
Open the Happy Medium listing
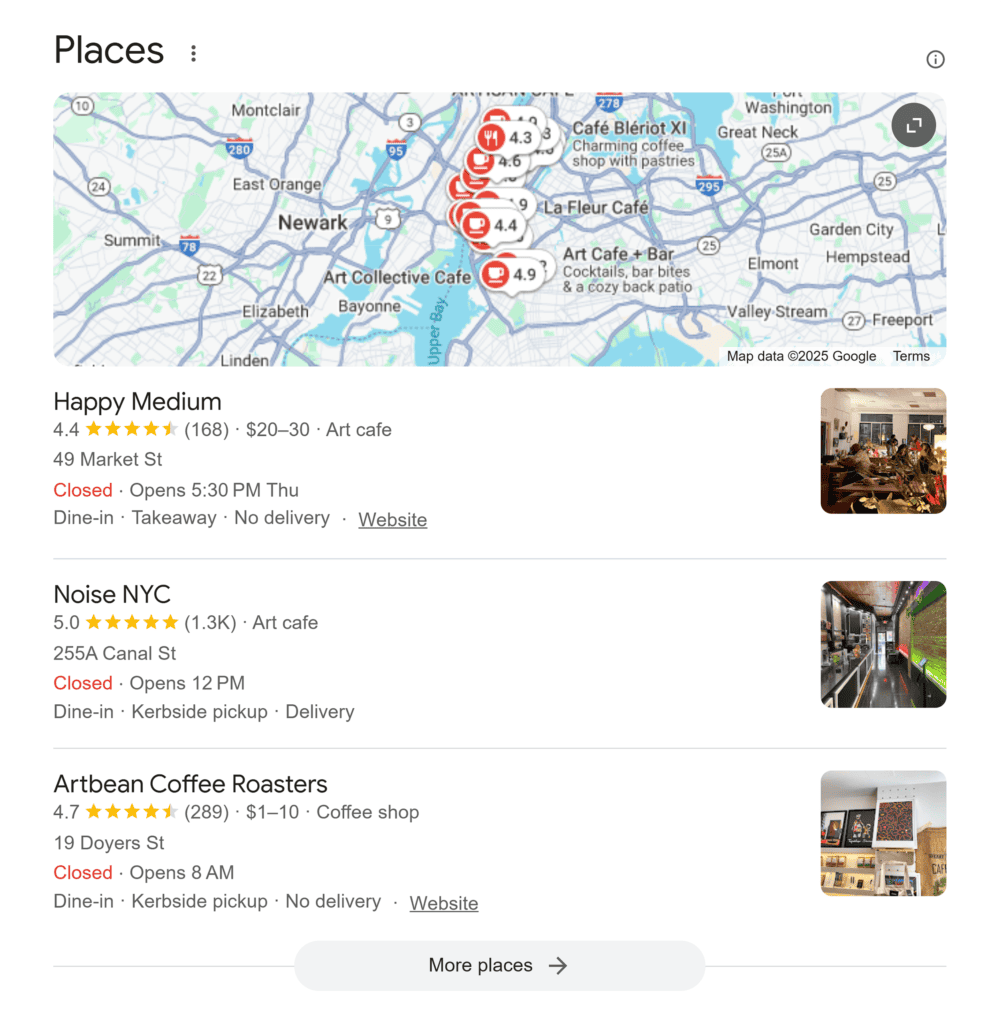(137, 401)
